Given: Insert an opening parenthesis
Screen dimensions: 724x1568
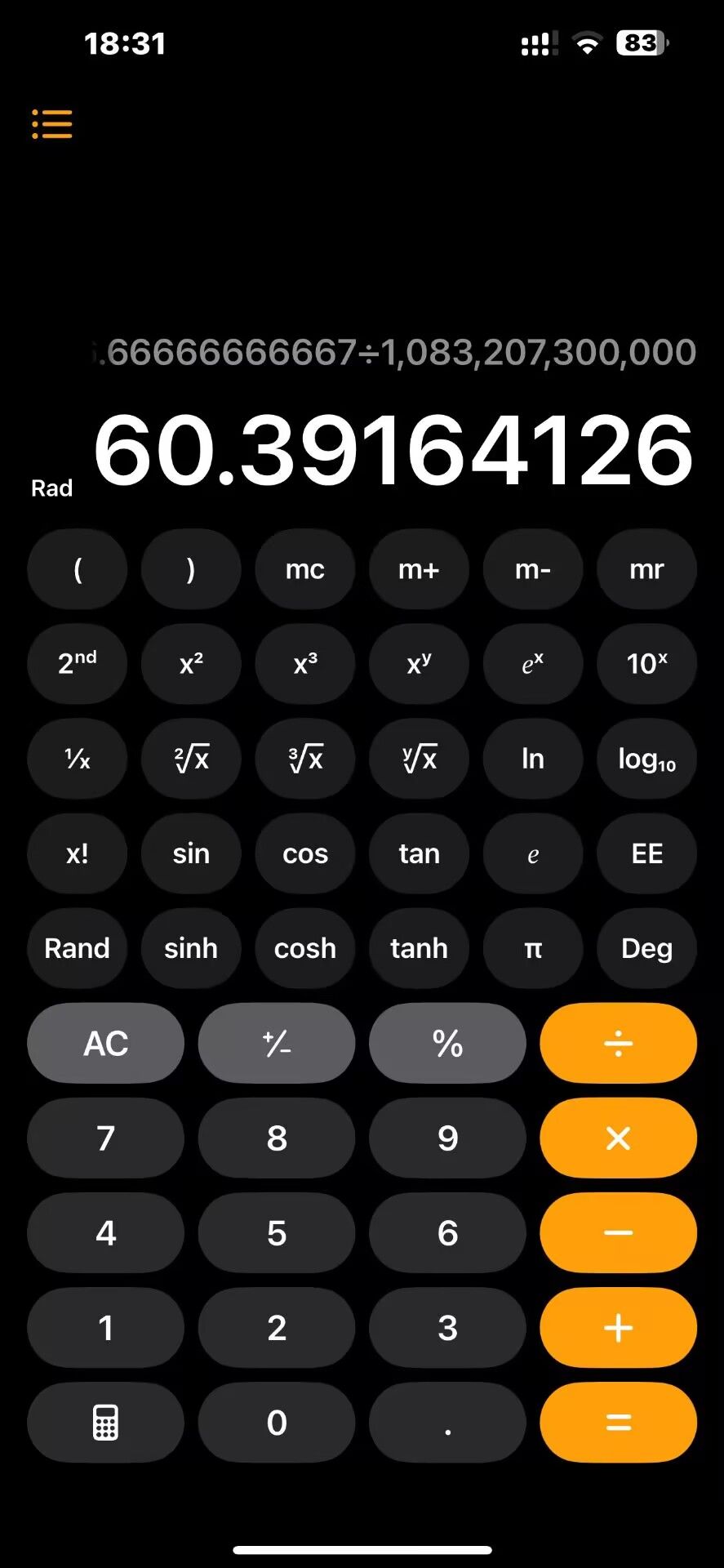Looking at the screenshot, I should [77, 569].
